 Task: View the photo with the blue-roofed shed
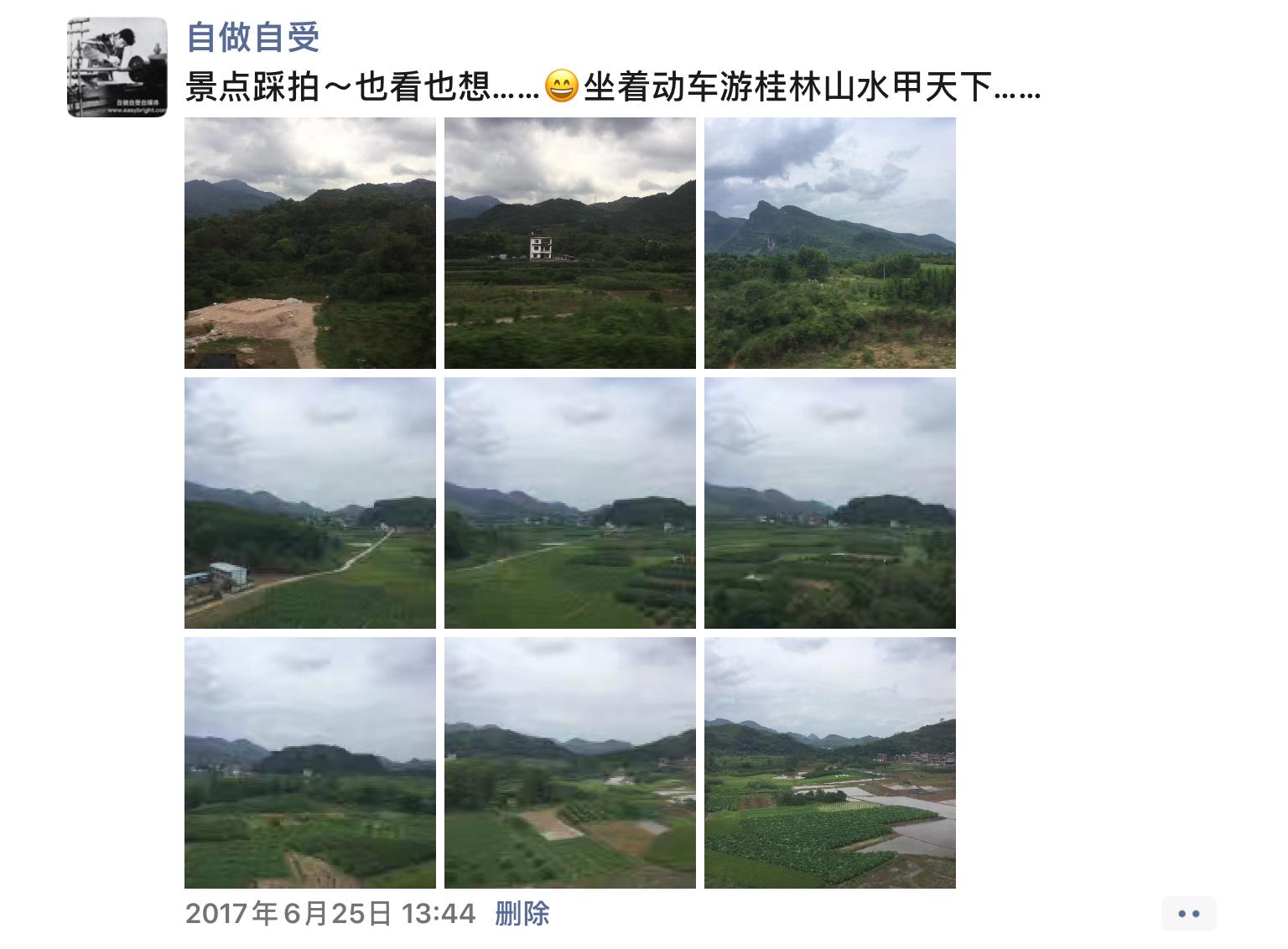(310, 503)
